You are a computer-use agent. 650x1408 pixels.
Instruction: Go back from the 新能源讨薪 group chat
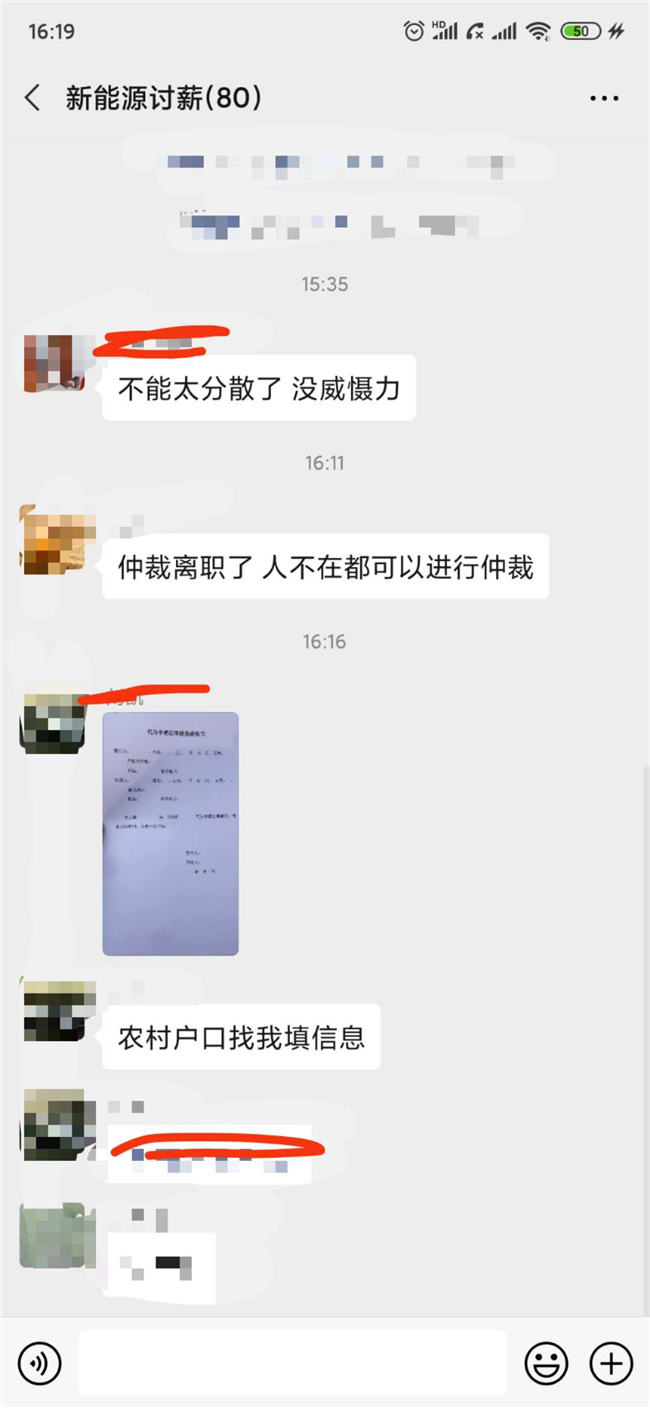click(x=33, y=98)
